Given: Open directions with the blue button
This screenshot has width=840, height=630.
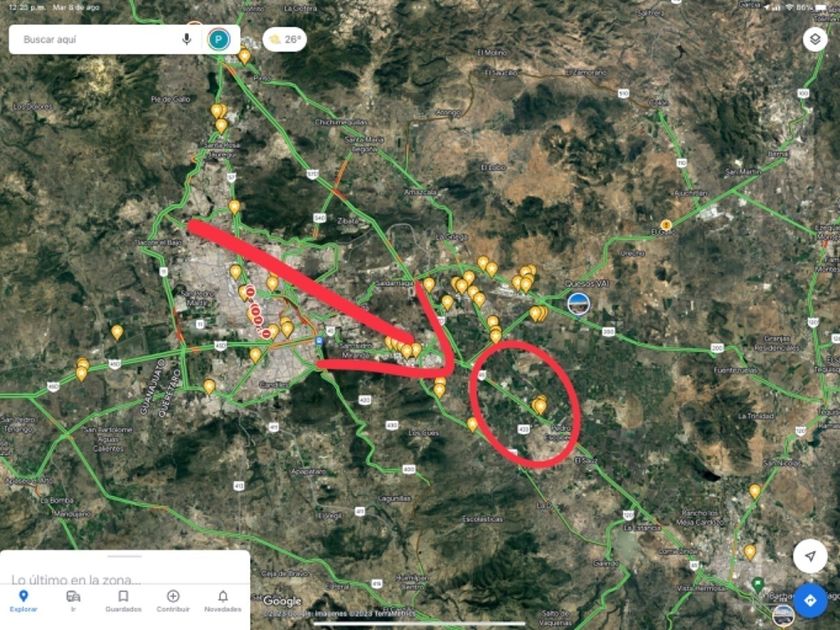Looking at the screenshot, I should click(809, 600).
